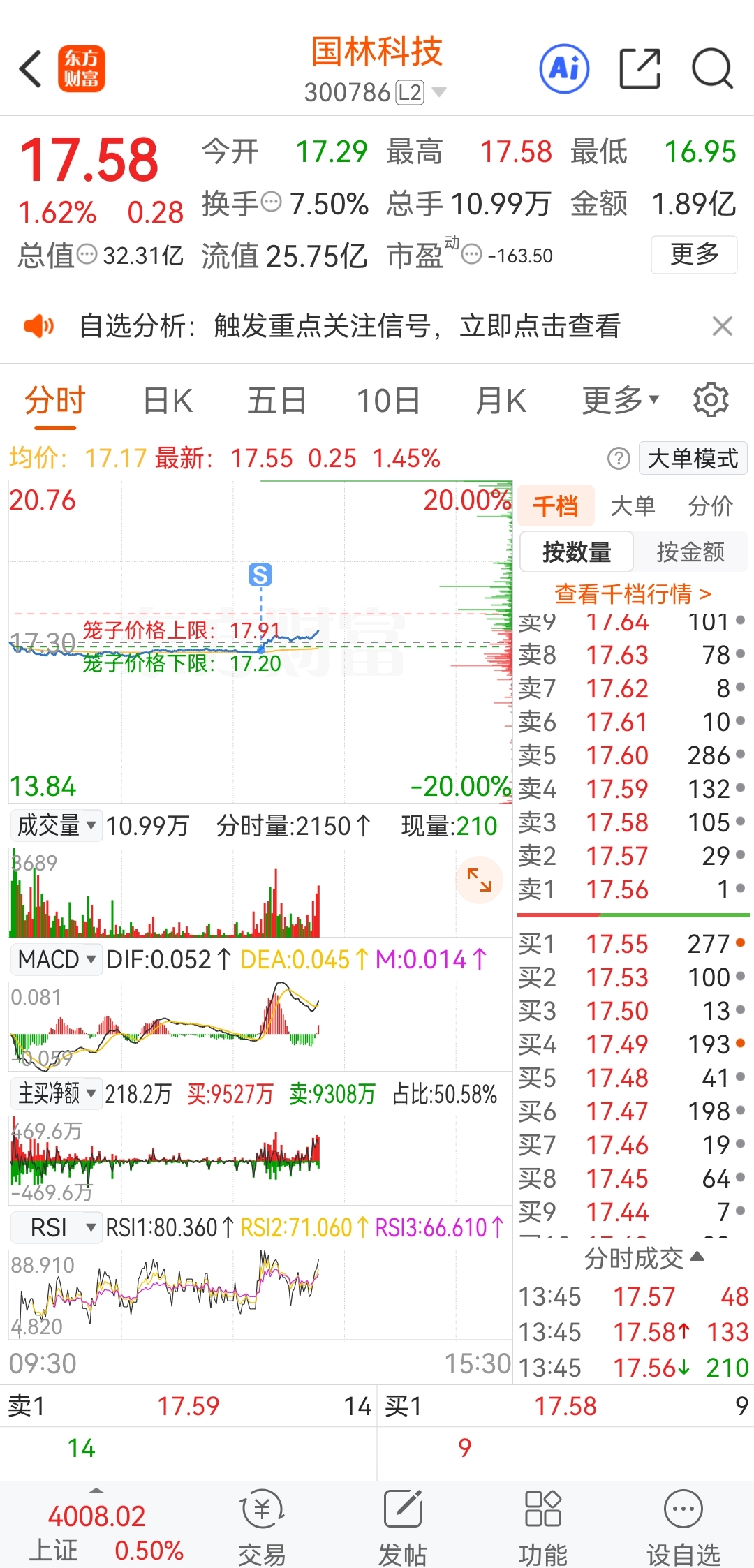Screen dimensions: 754x1568
Task: Share this stock page
Action: coord(640,69)
